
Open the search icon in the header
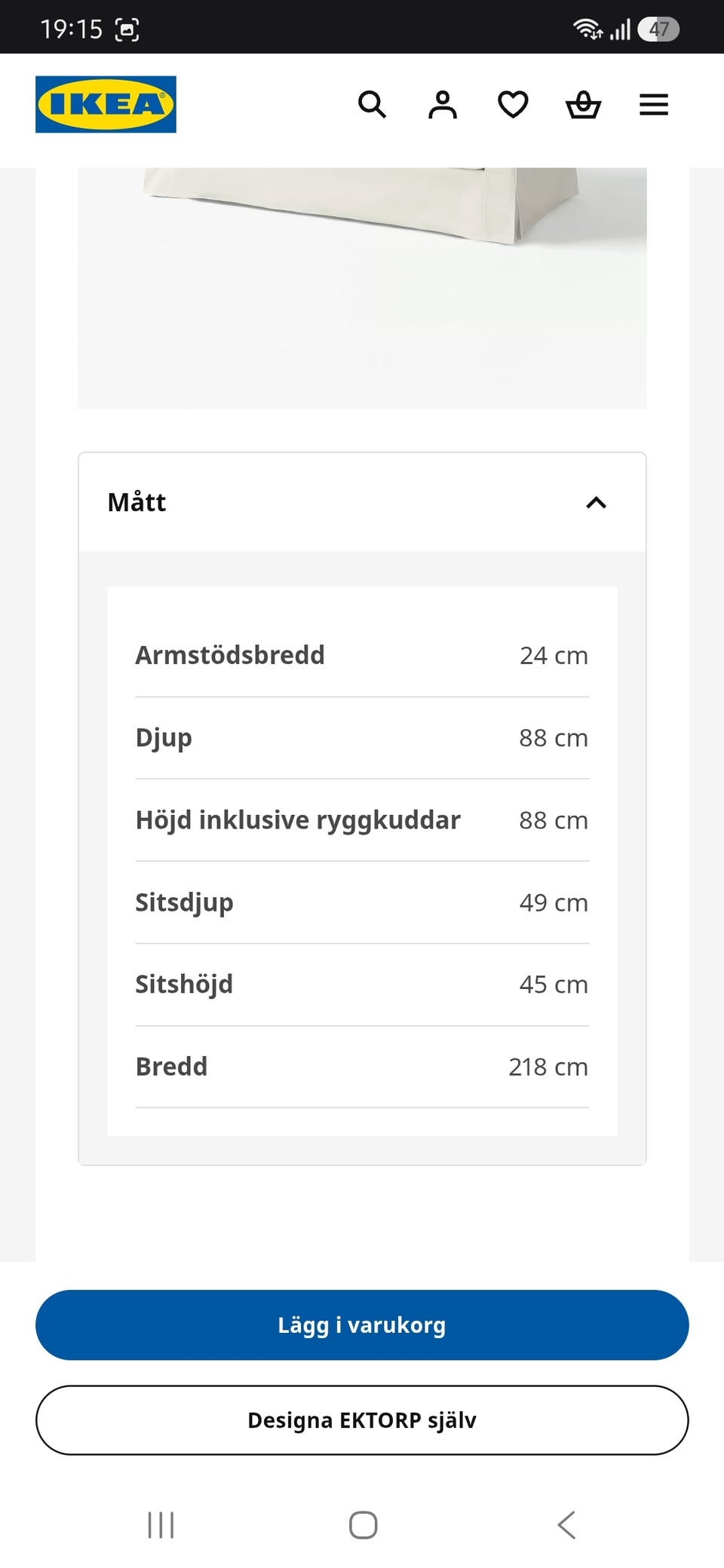pos(372,105)
